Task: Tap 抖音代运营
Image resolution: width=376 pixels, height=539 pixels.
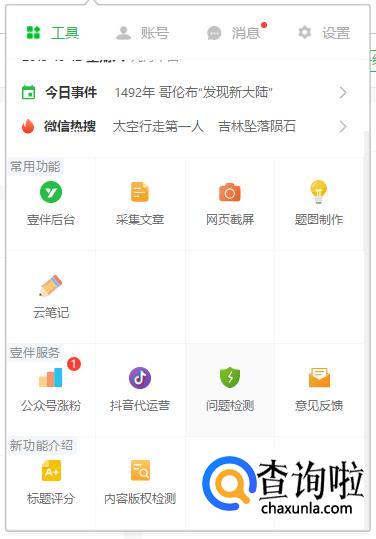Action: (140, 389)
